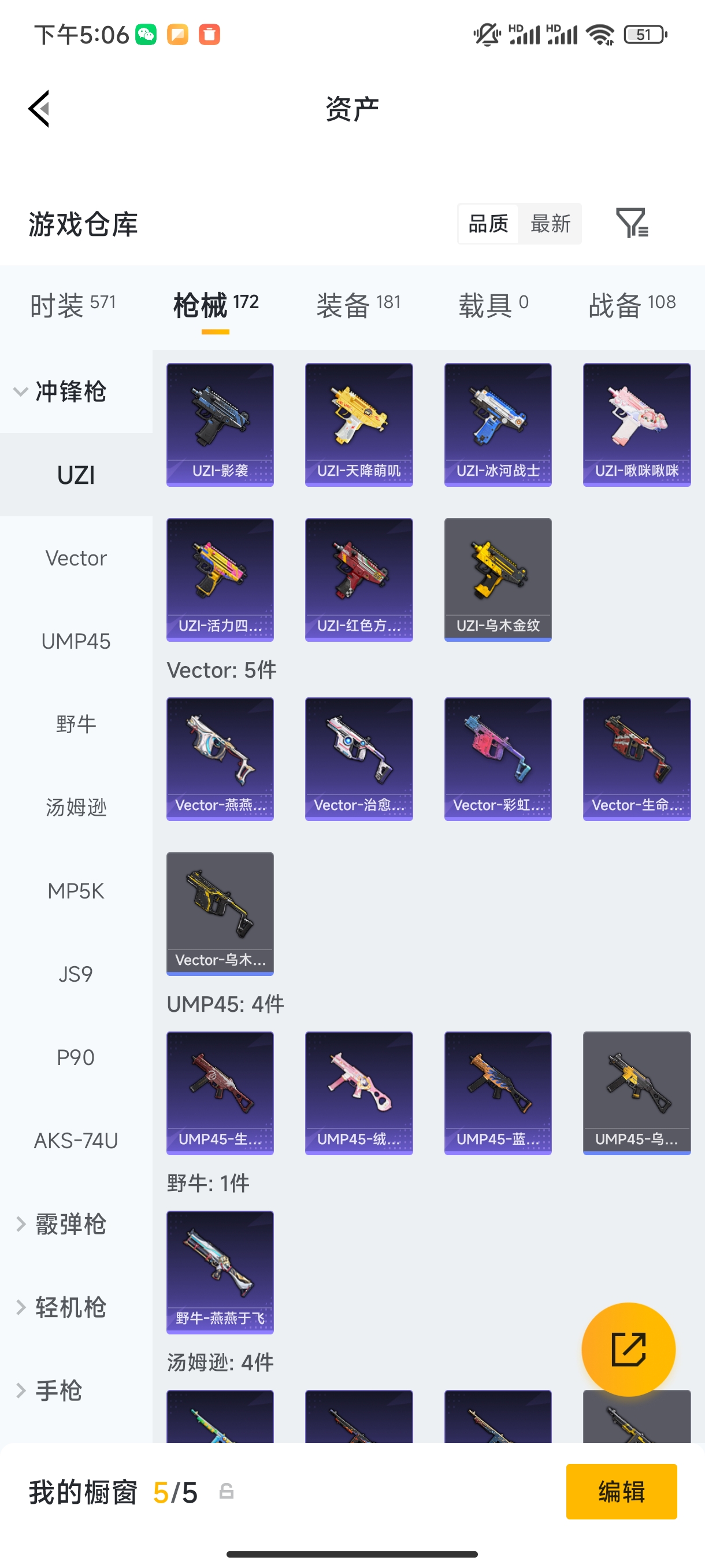Open the 战备 tab

[x=632, y=304]
